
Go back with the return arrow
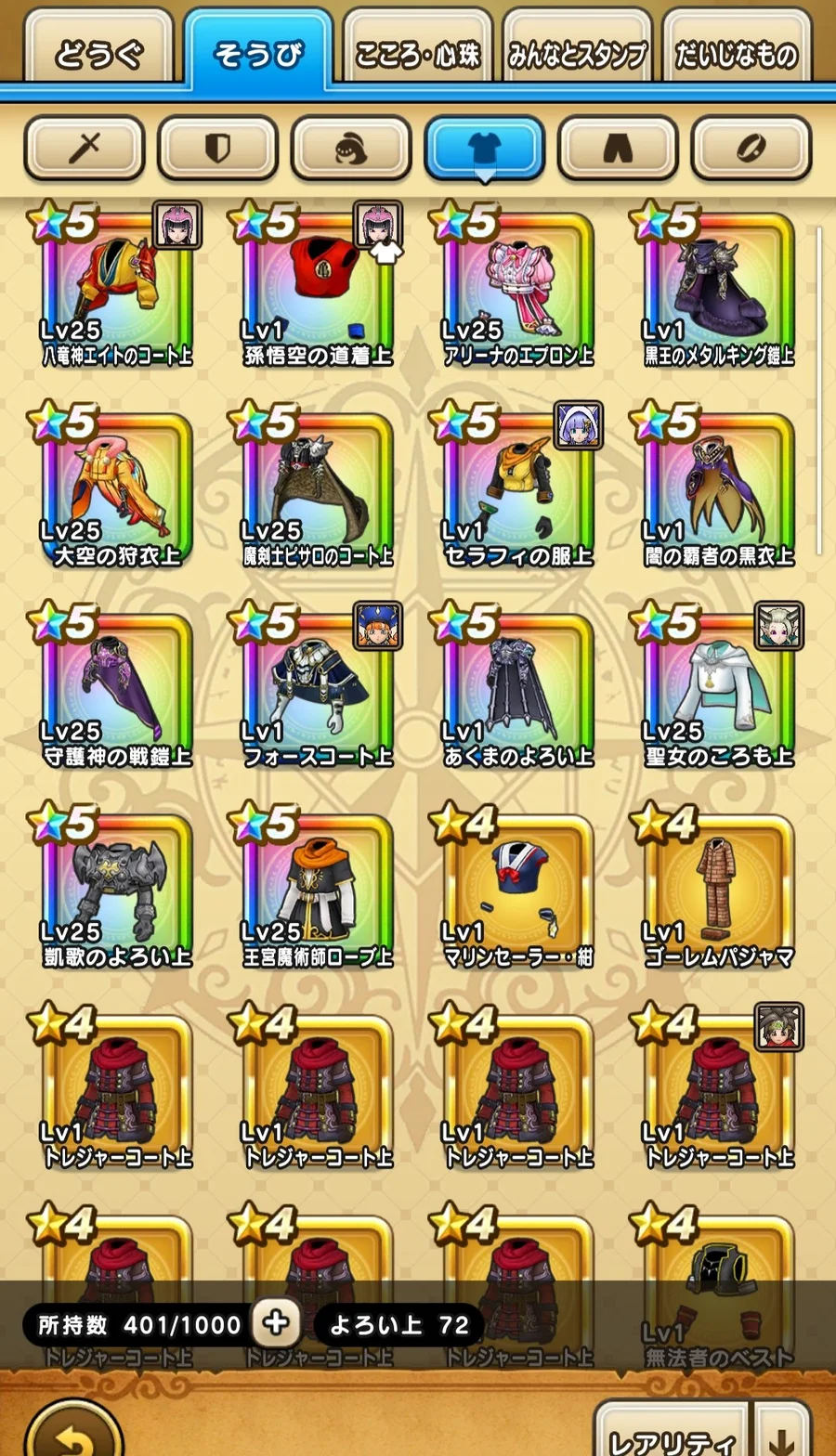click(72, 1435)
